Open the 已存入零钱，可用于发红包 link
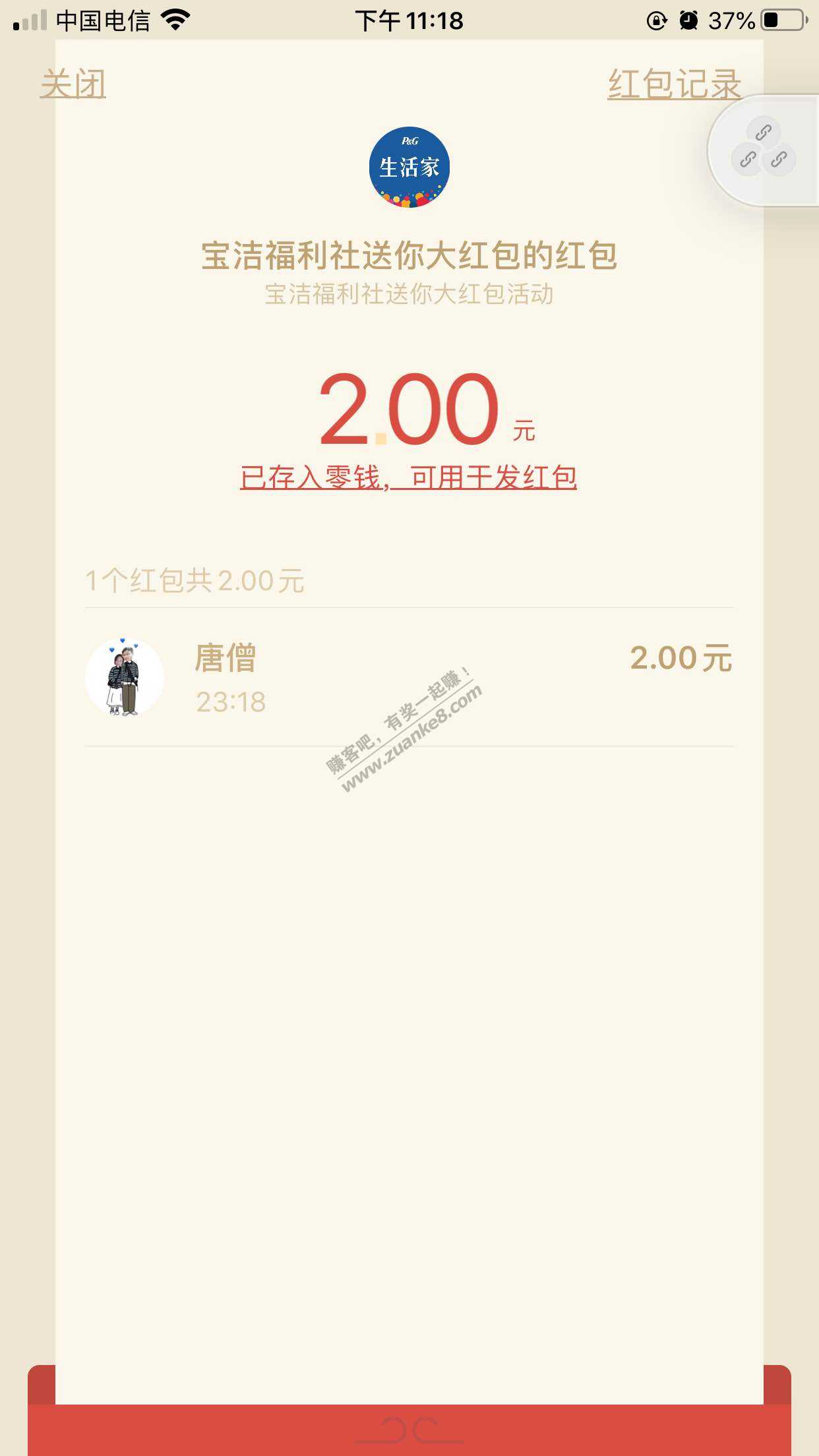The width and height of the screenshot is (819, 1456). click(x=408, y=477)
